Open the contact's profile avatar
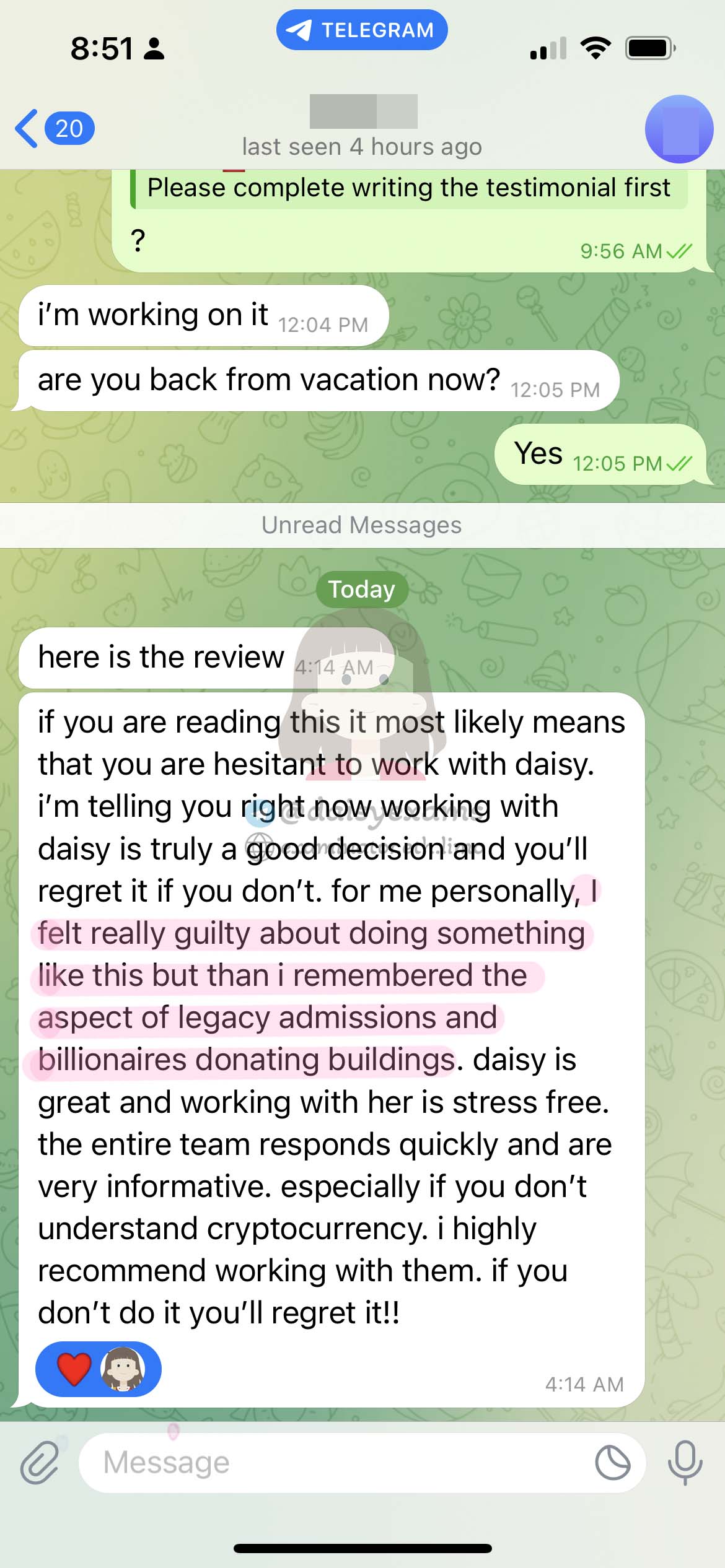The image size is (725, 1568). [x=679, y=129]
